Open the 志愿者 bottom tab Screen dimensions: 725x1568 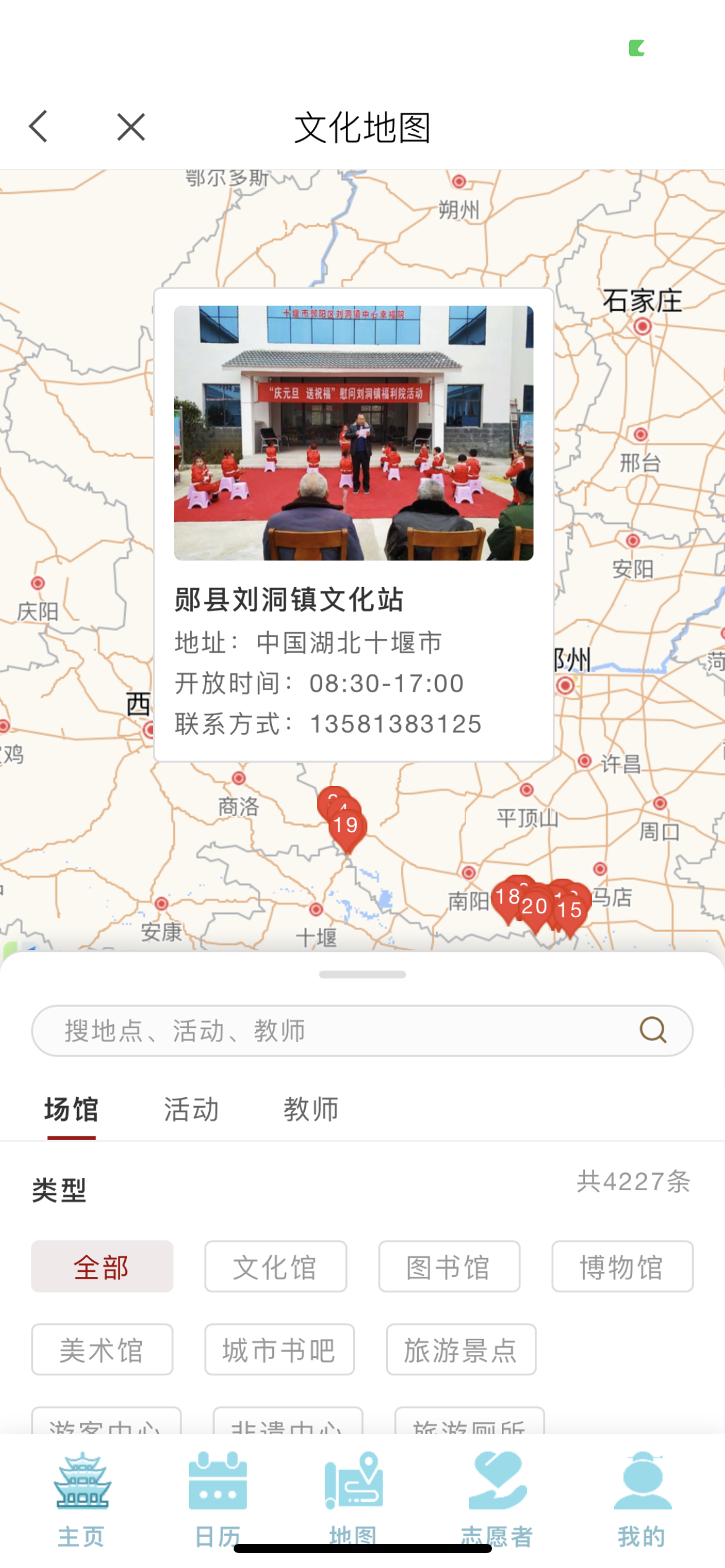pos(497,1499)
